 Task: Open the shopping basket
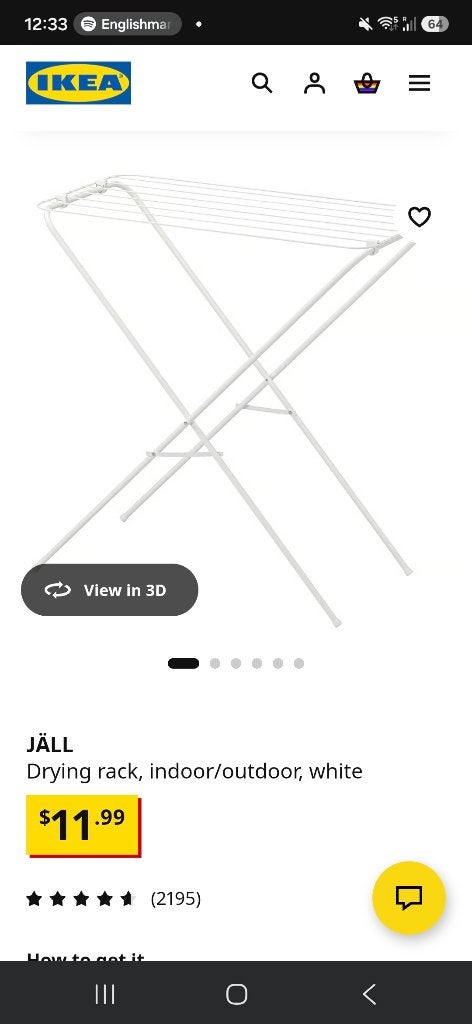coord(367,83)
